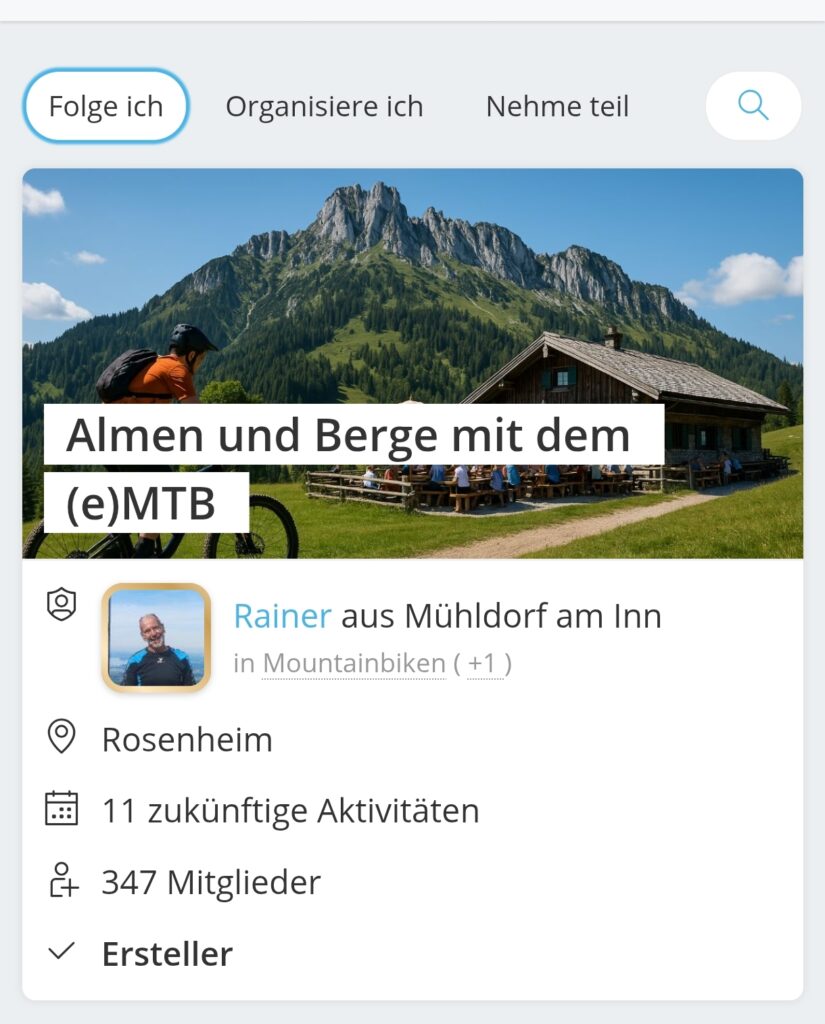Switch to the Organisiere ich tab
The image size is (825, 1024).
(x=324, y=105)
